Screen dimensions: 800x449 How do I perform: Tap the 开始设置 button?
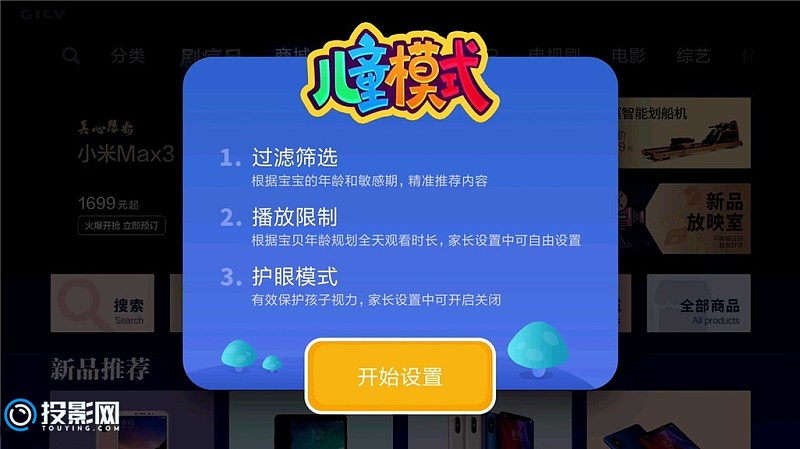(x=400, y=377)
